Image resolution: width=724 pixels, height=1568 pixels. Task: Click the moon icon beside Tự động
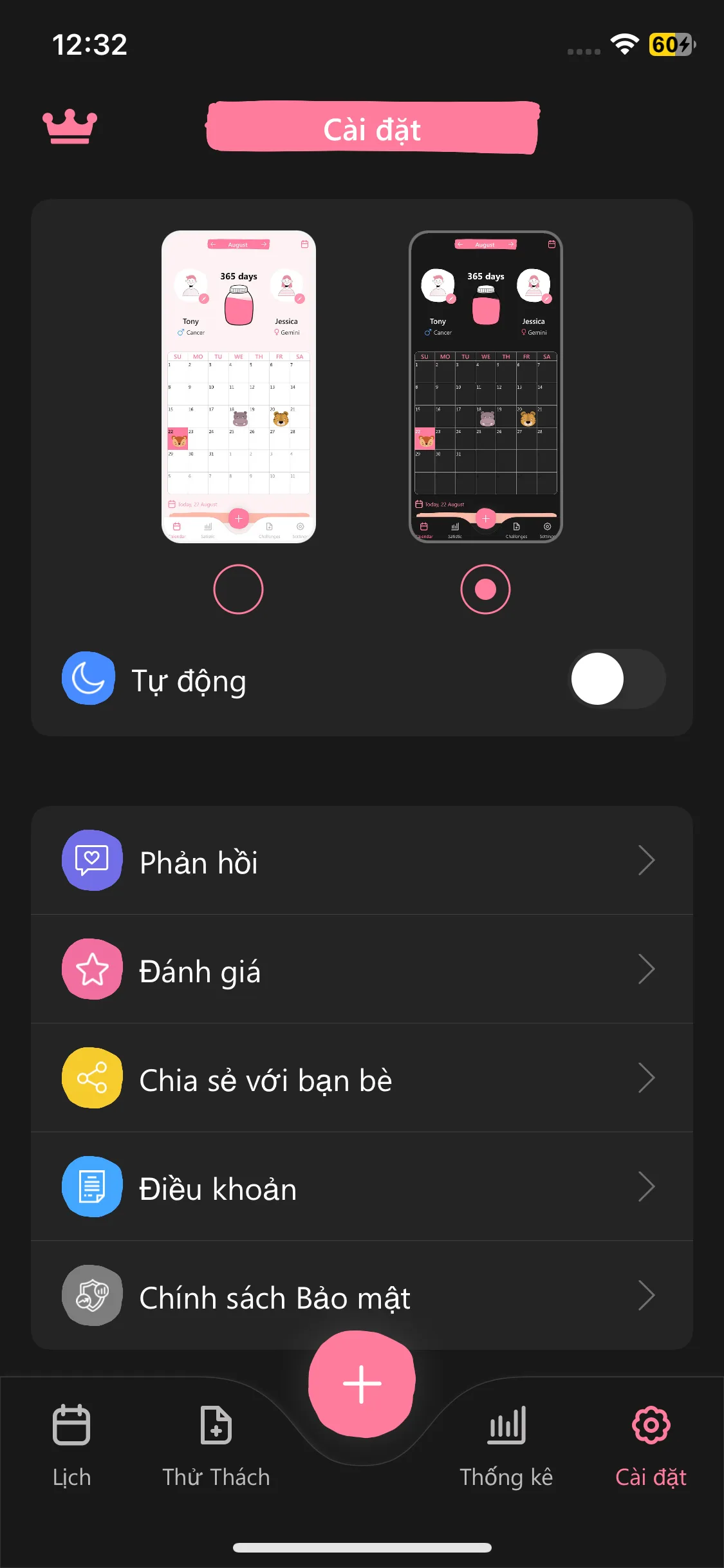88,678
